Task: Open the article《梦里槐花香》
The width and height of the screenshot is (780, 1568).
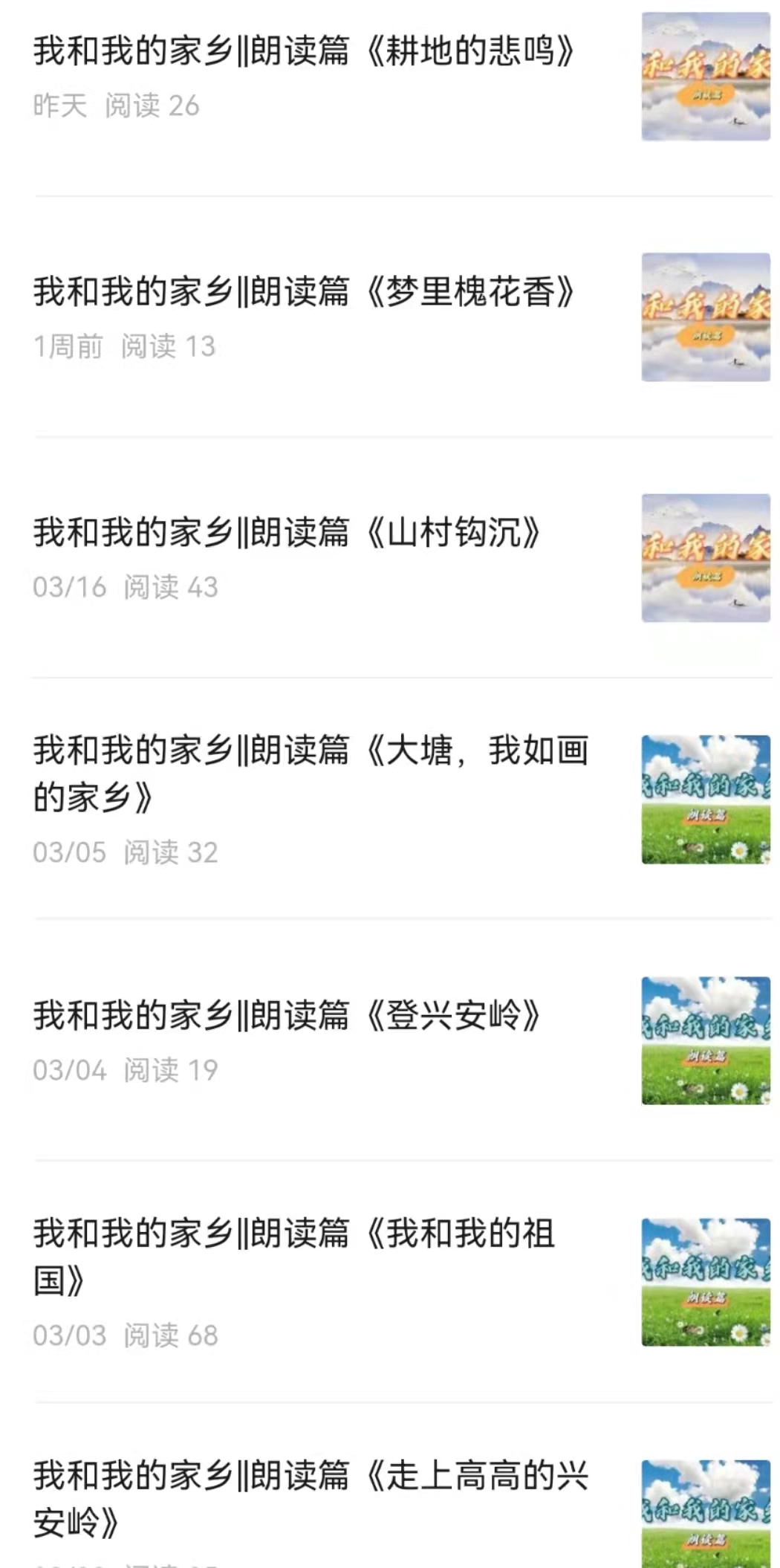Action: [x=305, y=292]
